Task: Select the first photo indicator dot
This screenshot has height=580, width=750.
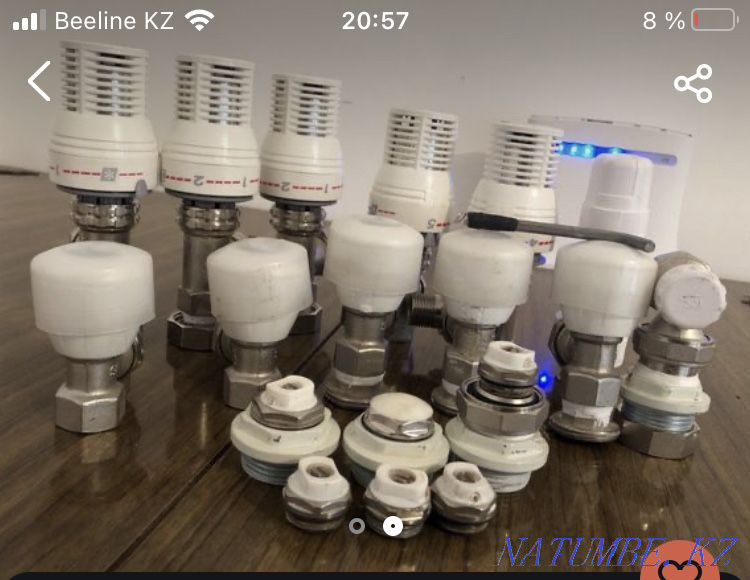Action: [x=357, y=526]
